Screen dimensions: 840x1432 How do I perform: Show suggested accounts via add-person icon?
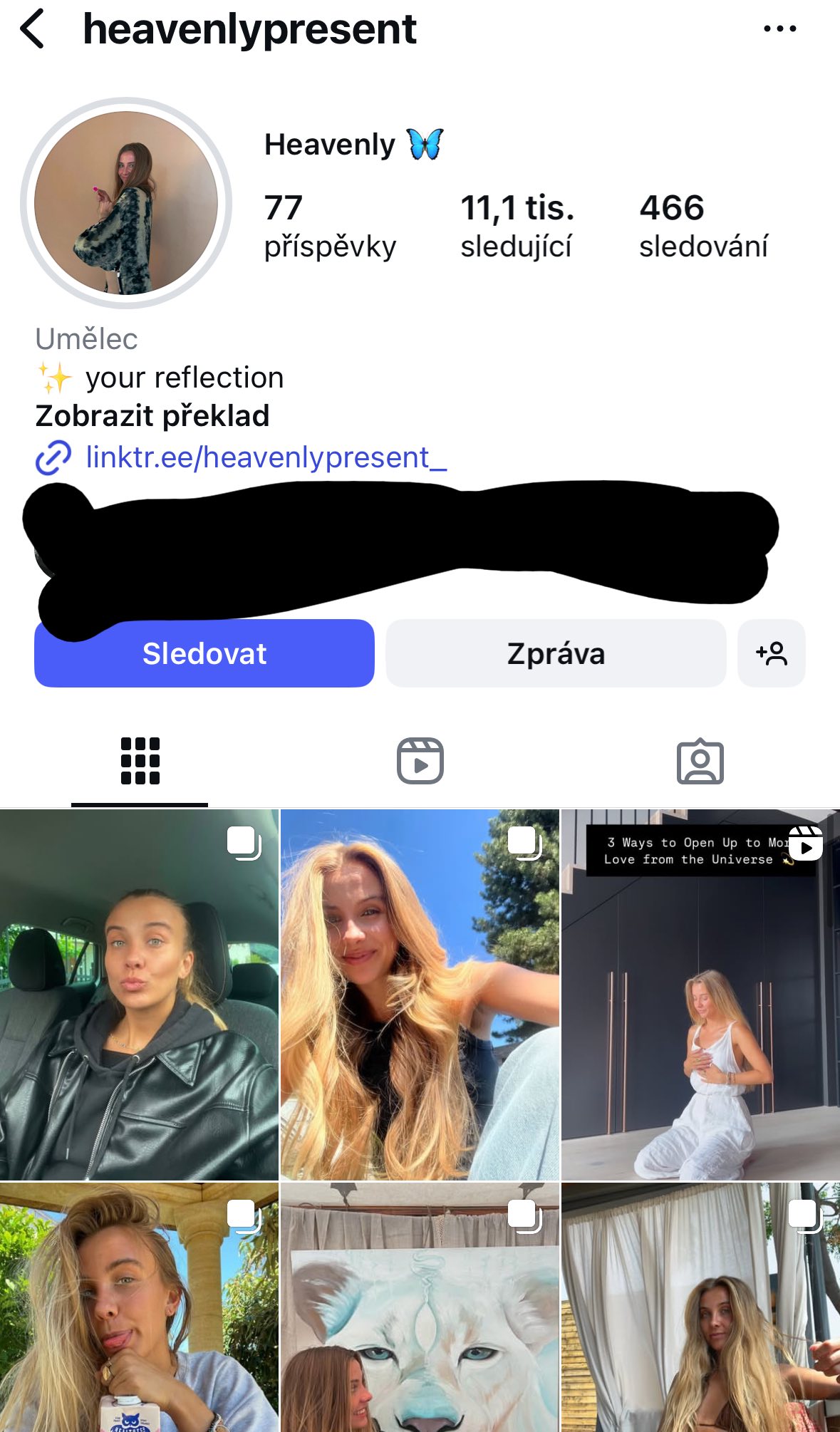tap(772, 653)
